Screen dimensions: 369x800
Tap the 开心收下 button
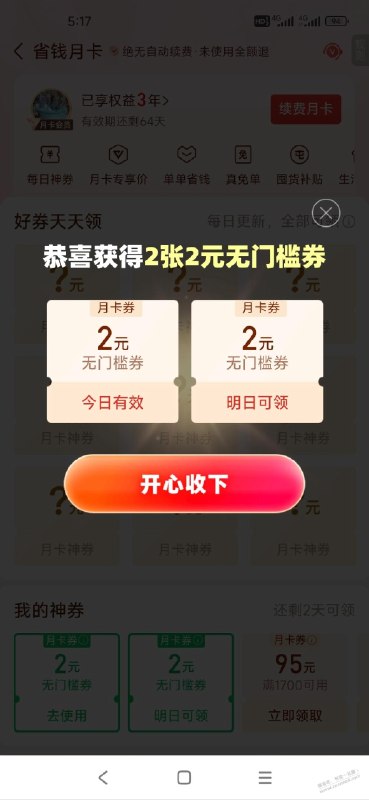pos(184,483)
